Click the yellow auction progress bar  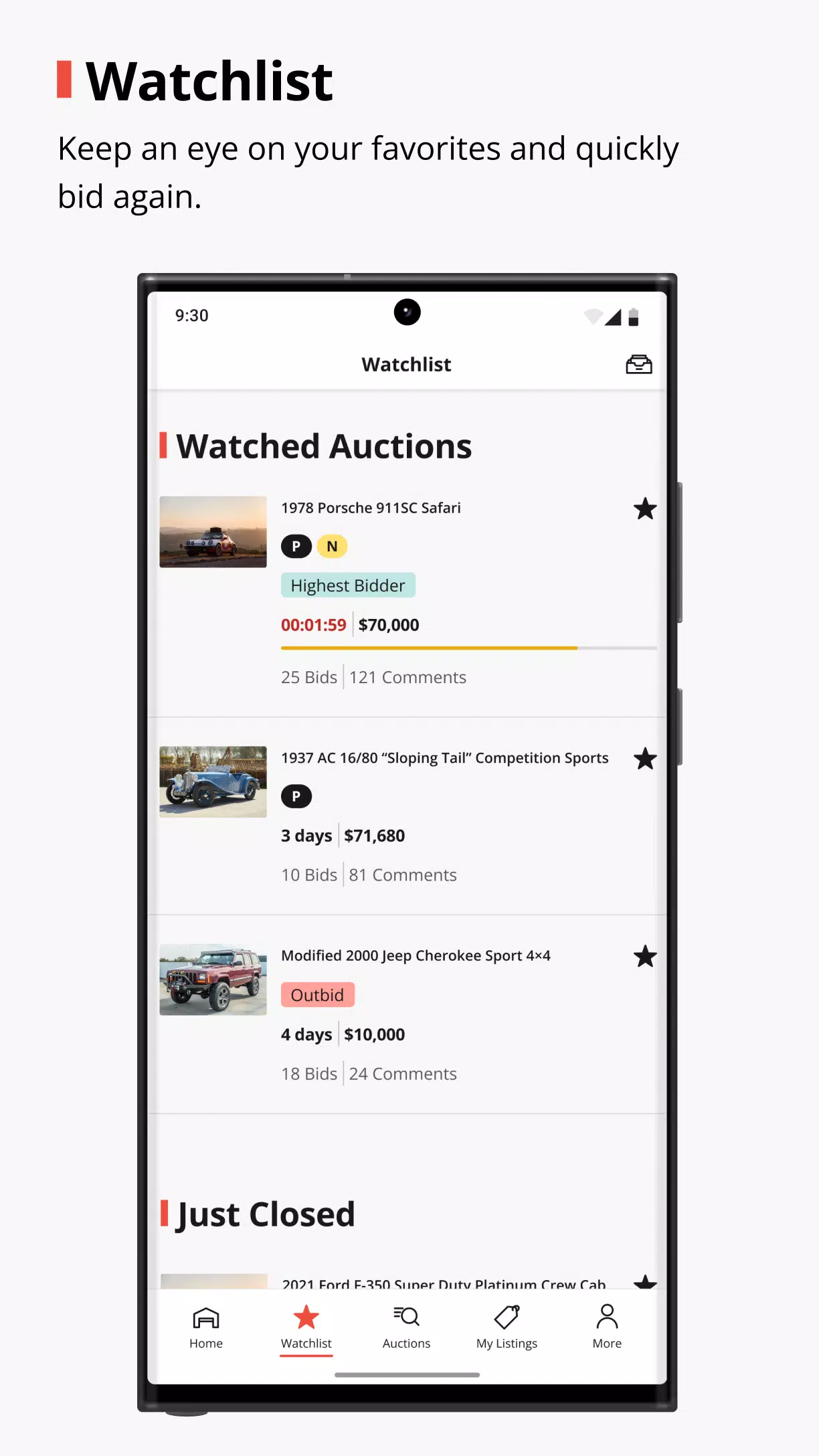pyautogui.click(x=428, y=648)
